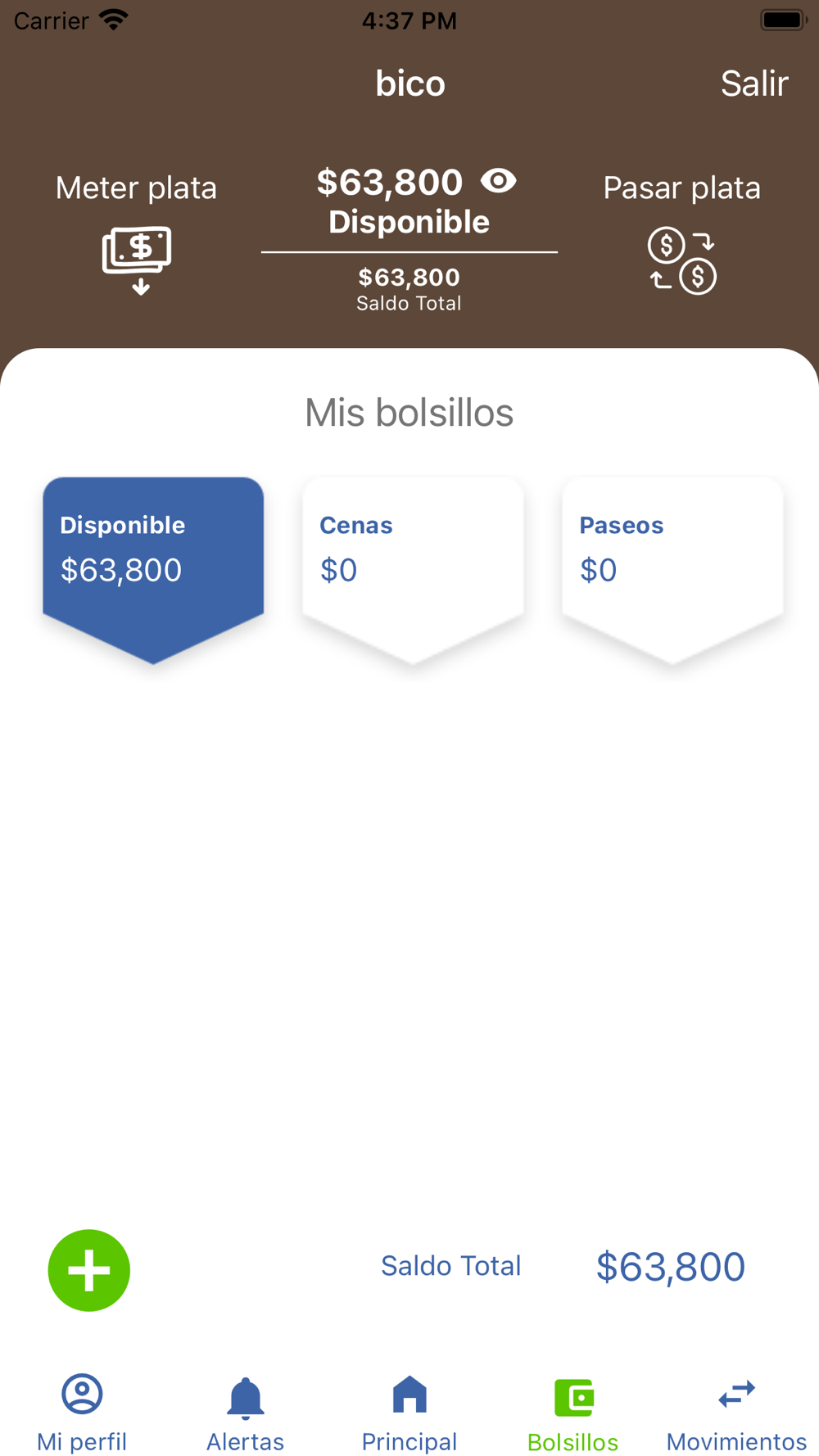819x1456 pixels.
Task: Switch to the Mi perfil tab
Action: [x=82, y=1412]
